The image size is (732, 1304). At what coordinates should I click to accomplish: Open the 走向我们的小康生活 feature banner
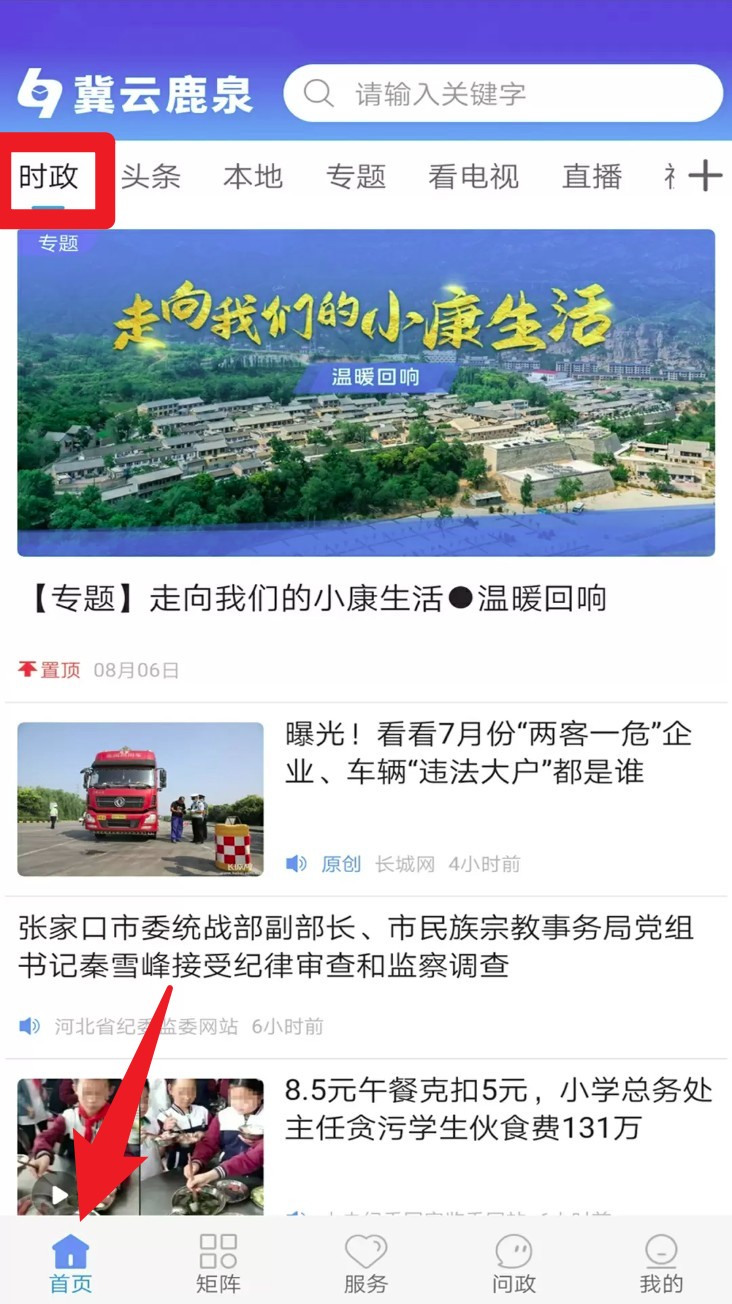[x=366, y=392]
